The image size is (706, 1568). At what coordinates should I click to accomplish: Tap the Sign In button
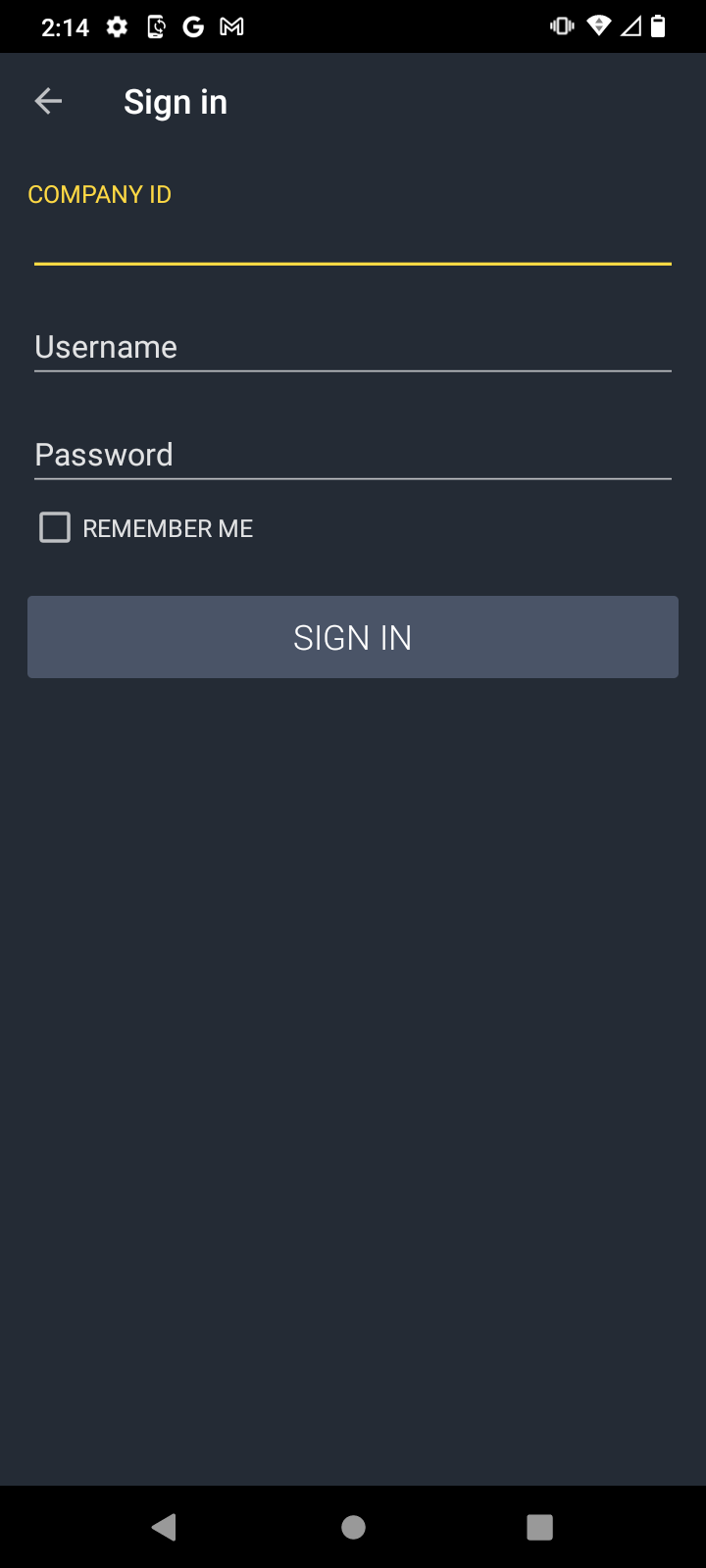click(x=353, y=637)
